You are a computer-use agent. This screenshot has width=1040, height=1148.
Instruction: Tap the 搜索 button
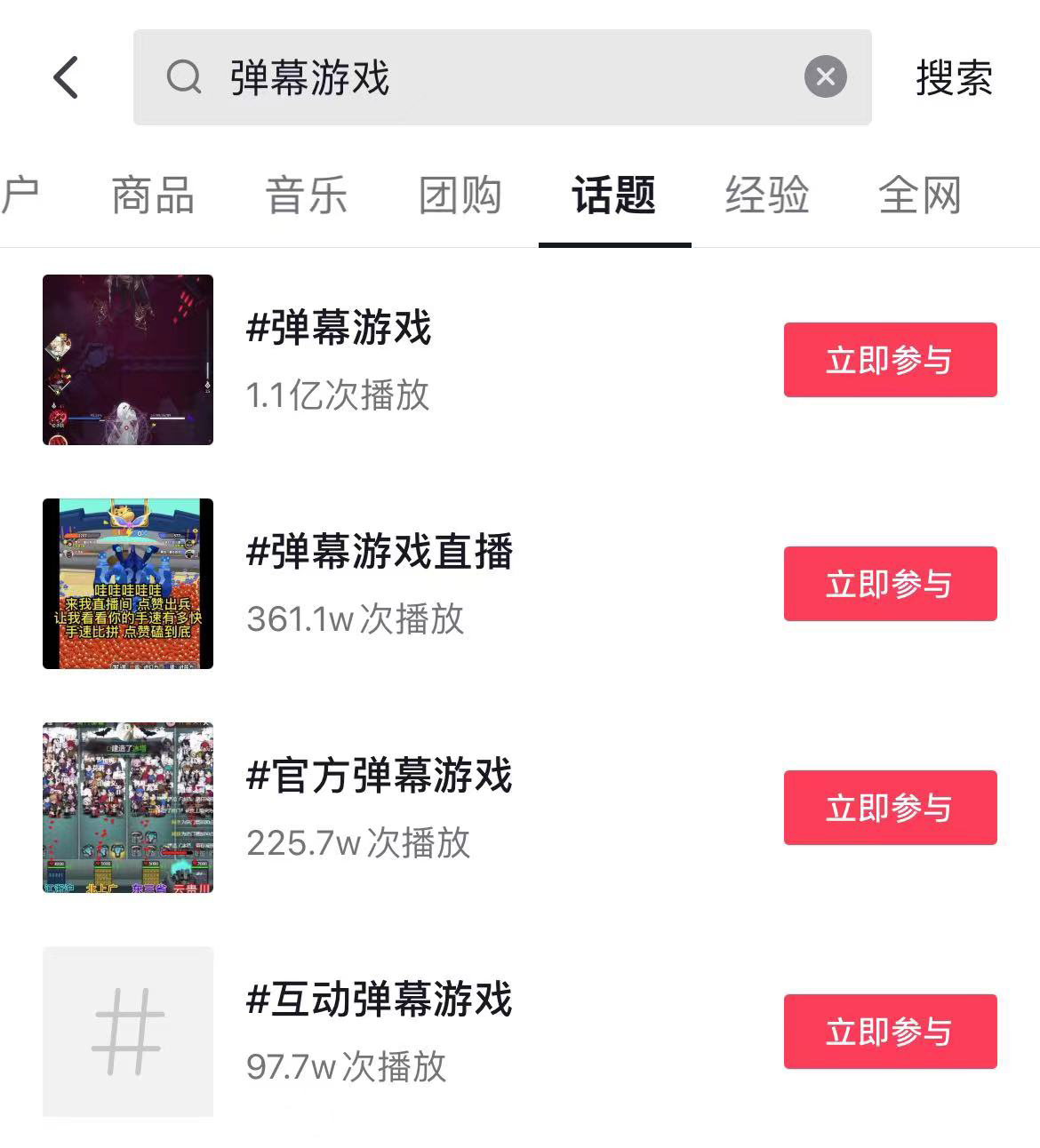tap(954, 77)
